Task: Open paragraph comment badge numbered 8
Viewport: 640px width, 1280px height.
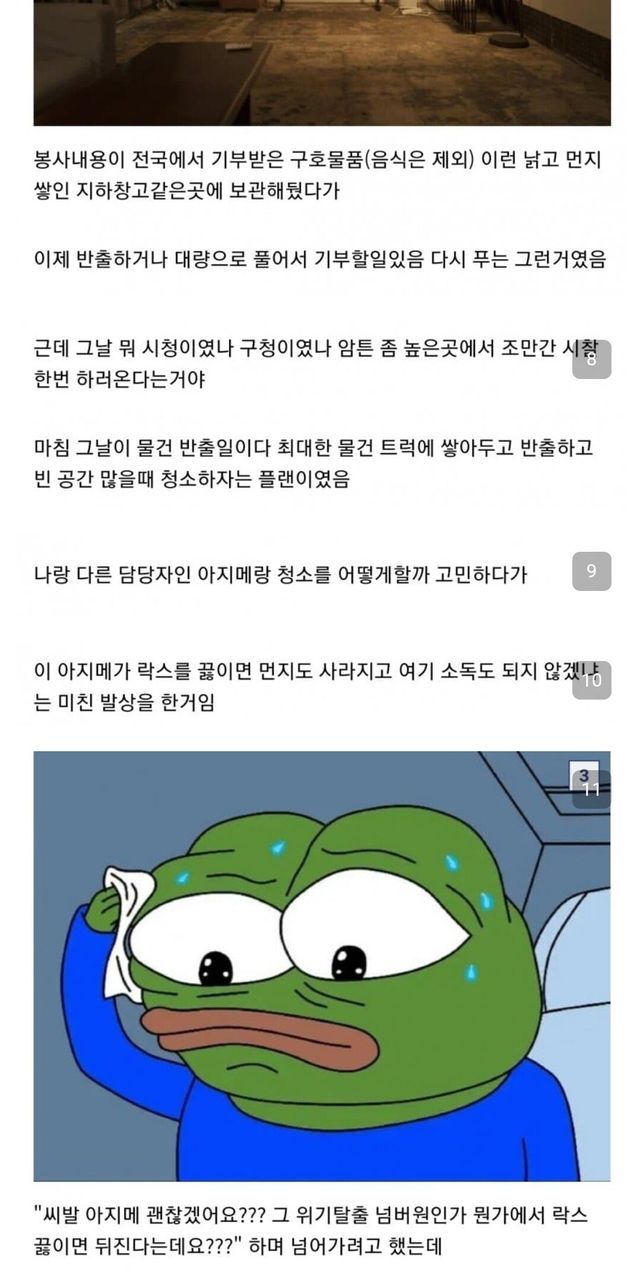Action: click(591, 360)
